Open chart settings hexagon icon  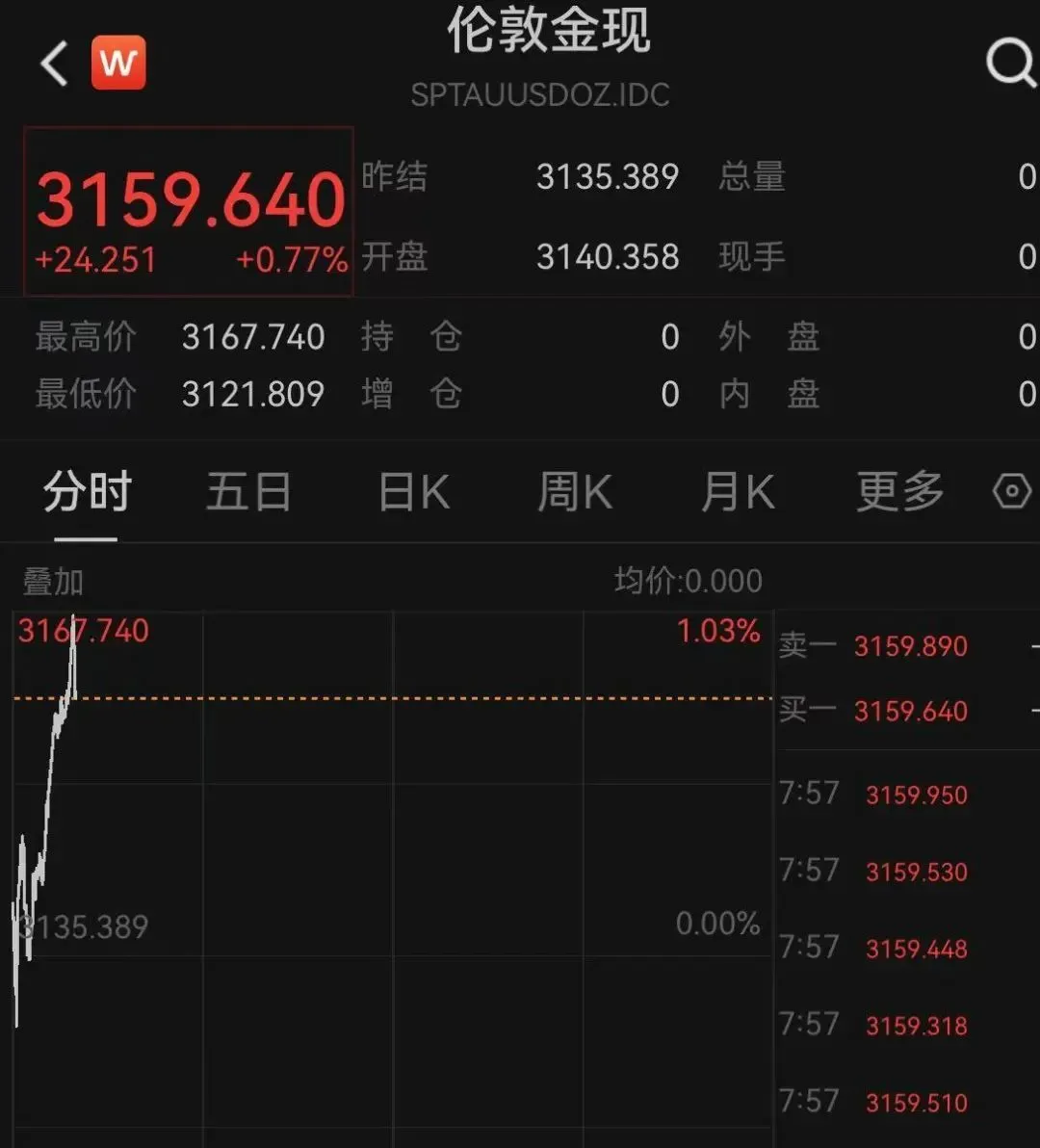coord(1011,492)
